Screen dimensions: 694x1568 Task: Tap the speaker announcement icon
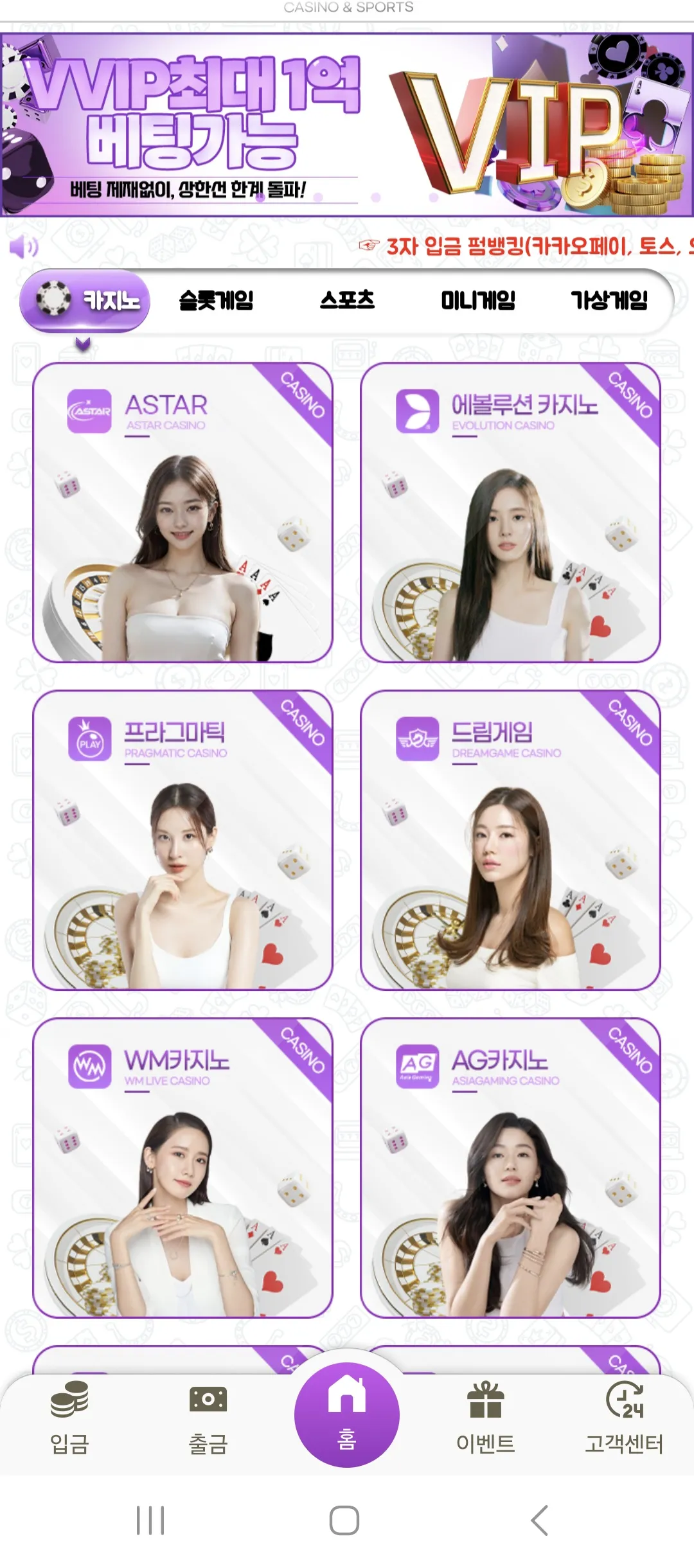tap(24, 246)
